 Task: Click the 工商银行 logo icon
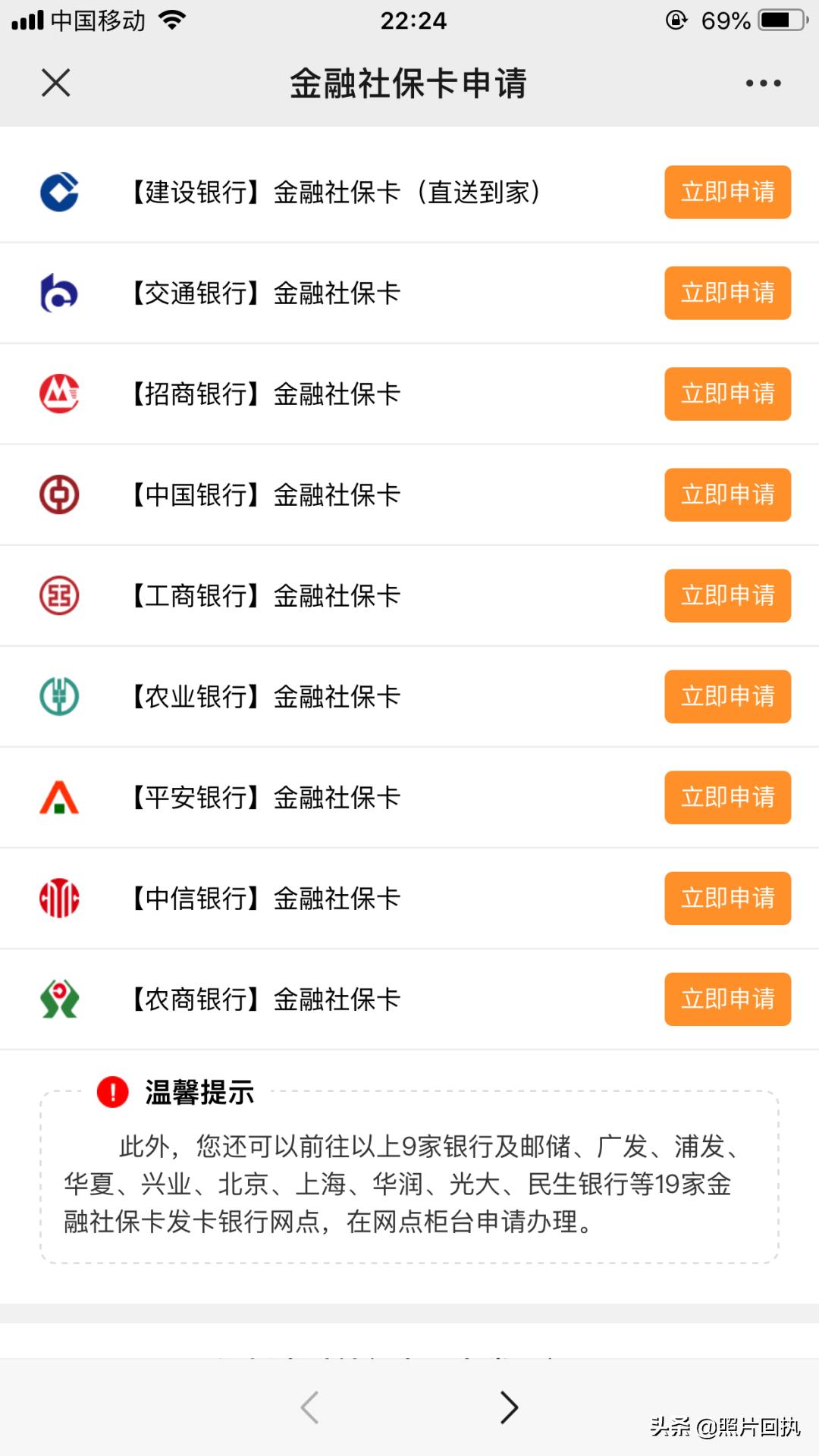point(57,596)
